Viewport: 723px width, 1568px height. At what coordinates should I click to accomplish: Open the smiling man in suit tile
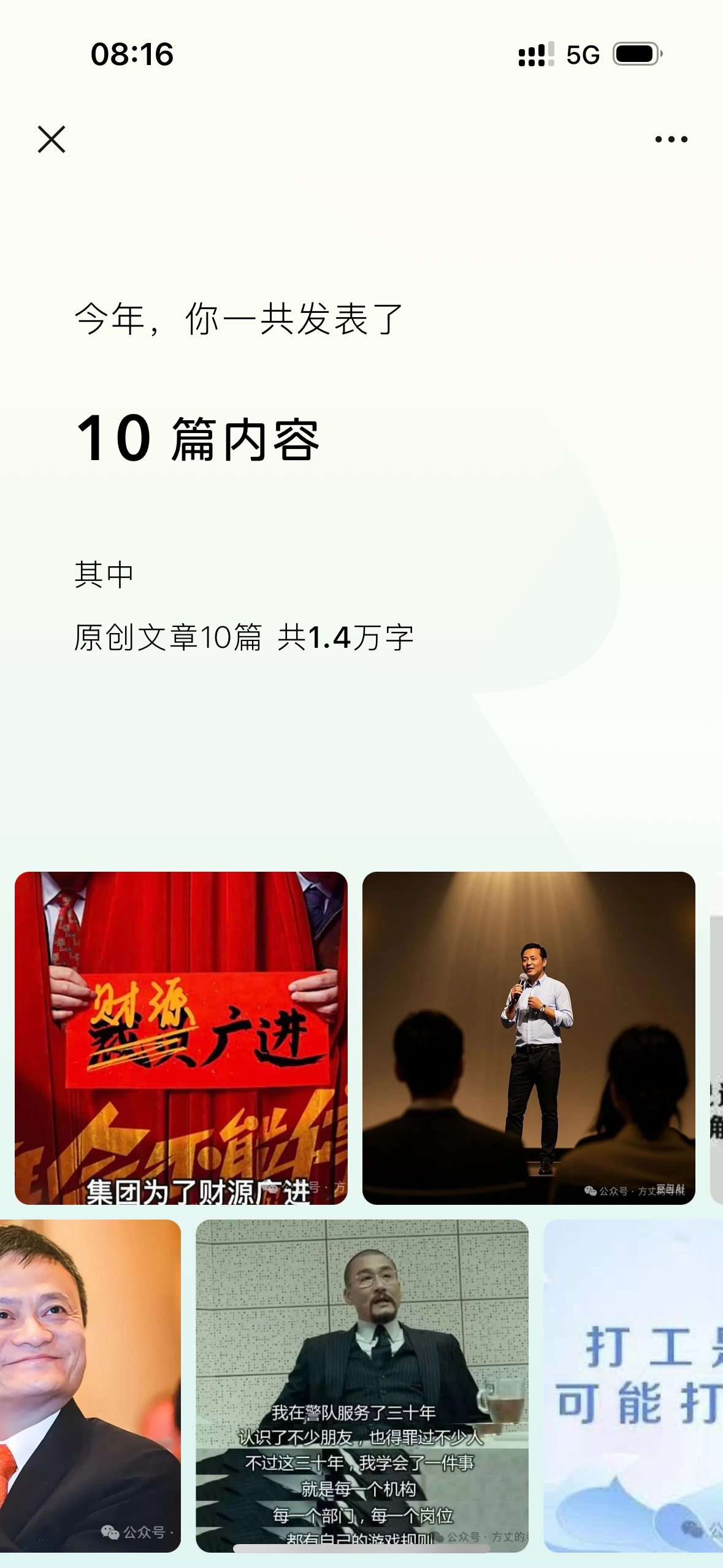tap(90, 1386)
